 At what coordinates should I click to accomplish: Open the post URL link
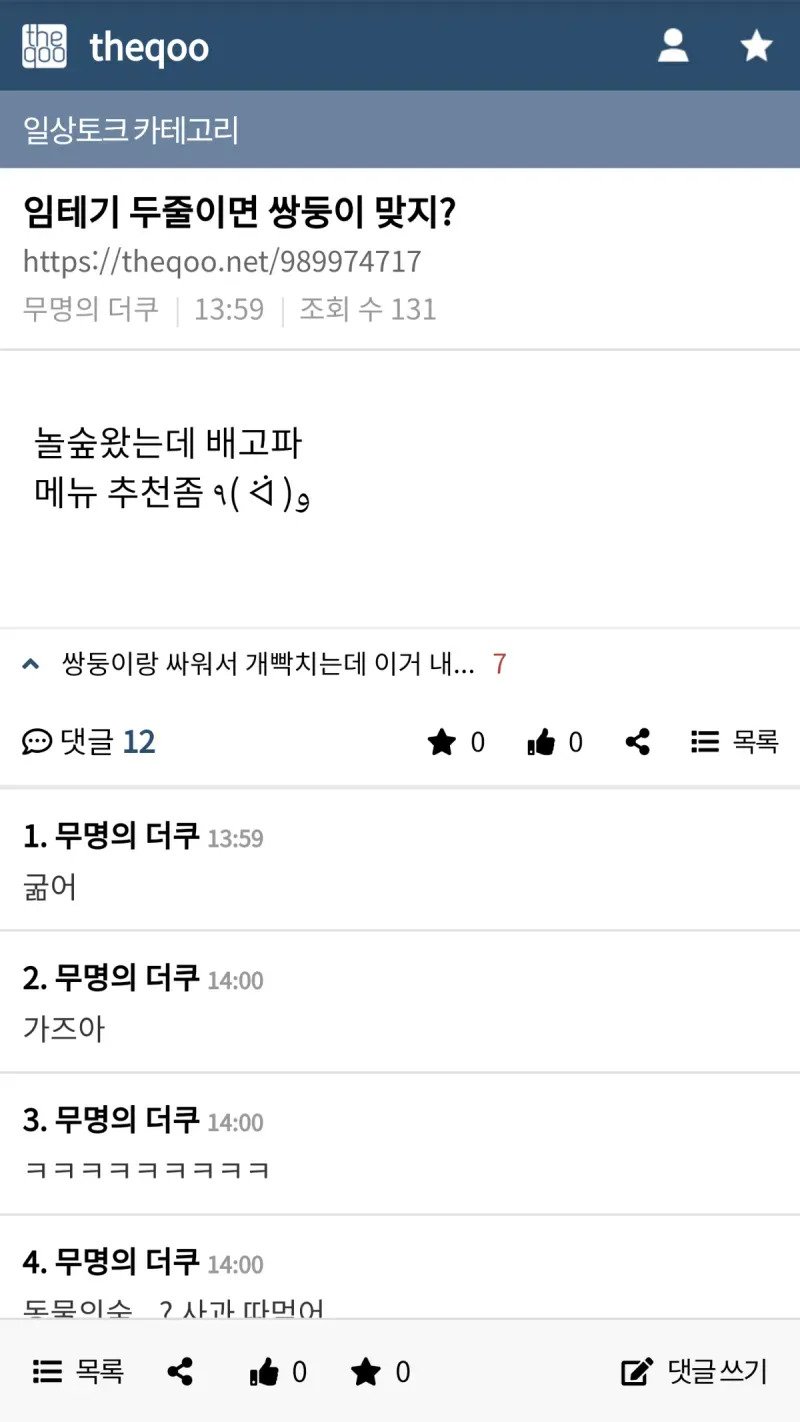pos(222,262)
